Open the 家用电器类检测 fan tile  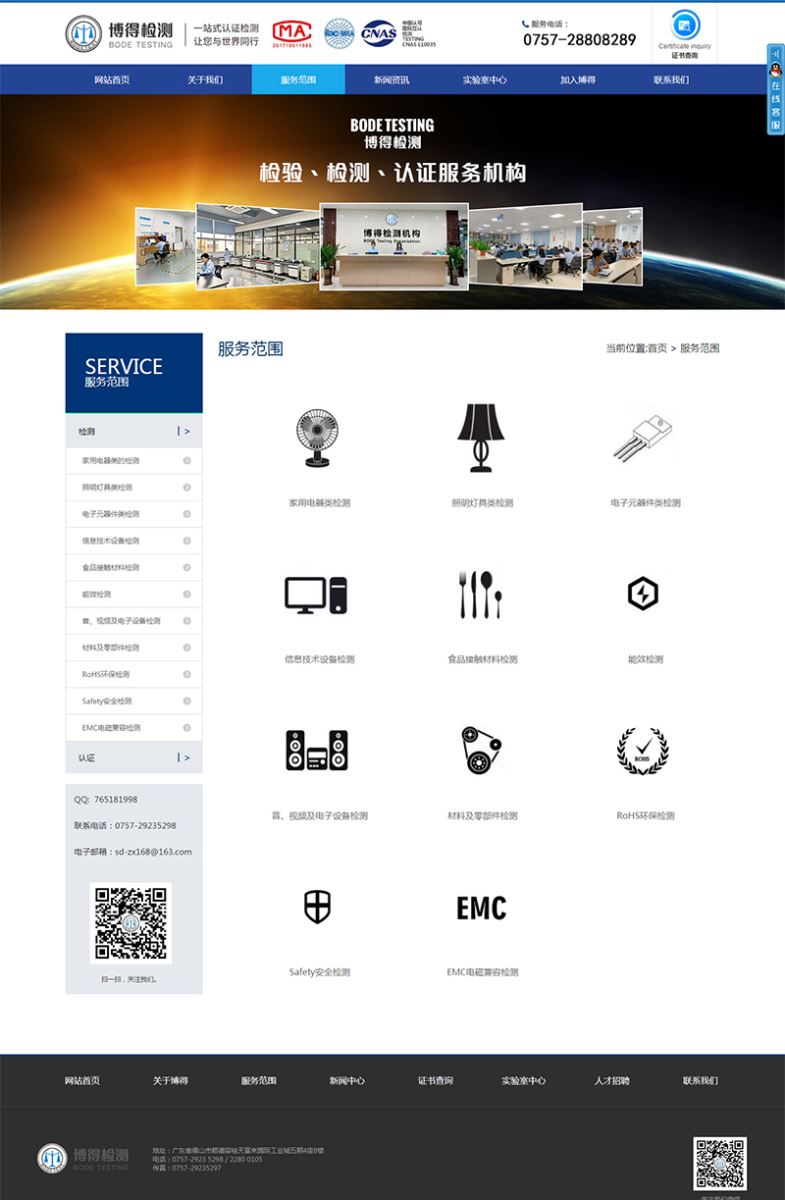pos(319,440)
